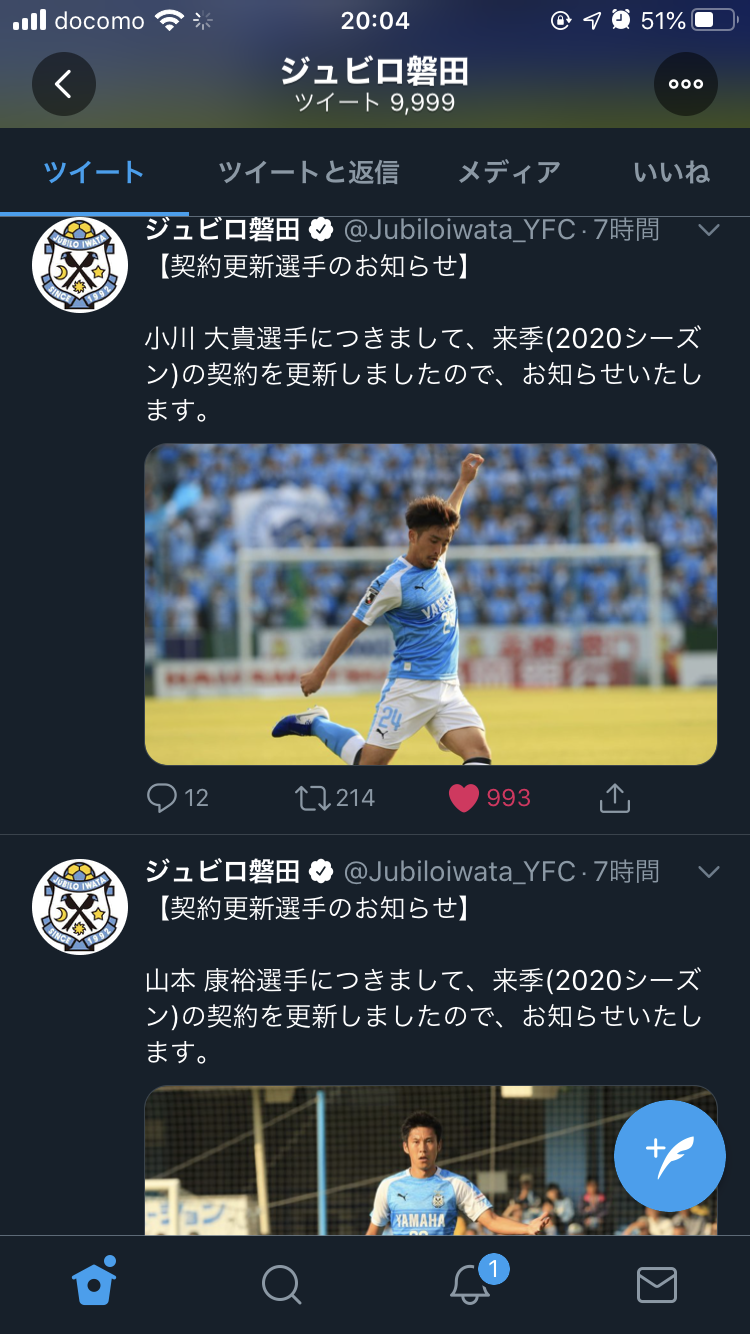Expand the chevron menu on 小川 大貴 tweet
The image size is (750, 1334).
coord(708,231)
